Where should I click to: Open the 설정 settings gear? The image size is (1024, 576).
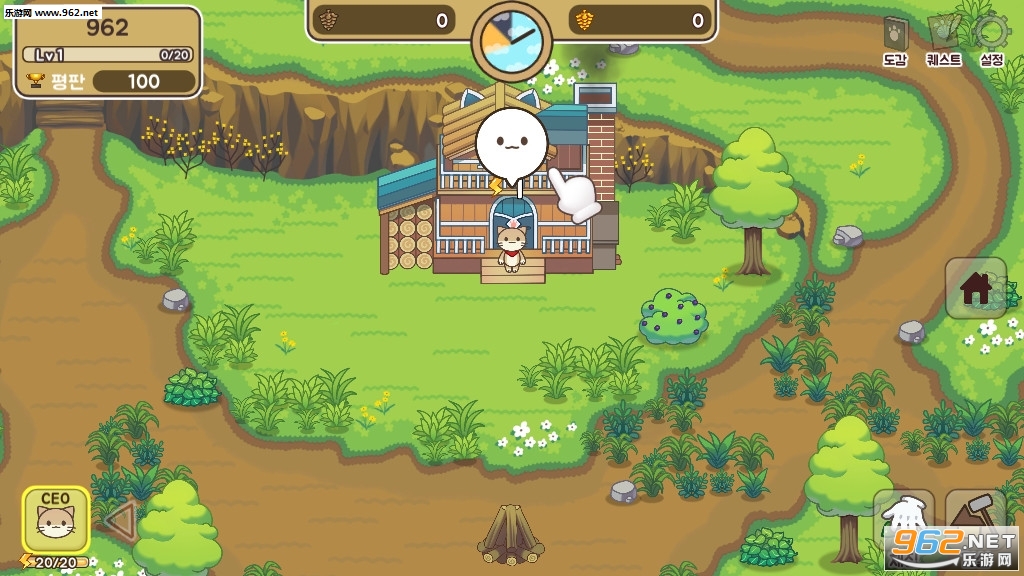point(991,40)
